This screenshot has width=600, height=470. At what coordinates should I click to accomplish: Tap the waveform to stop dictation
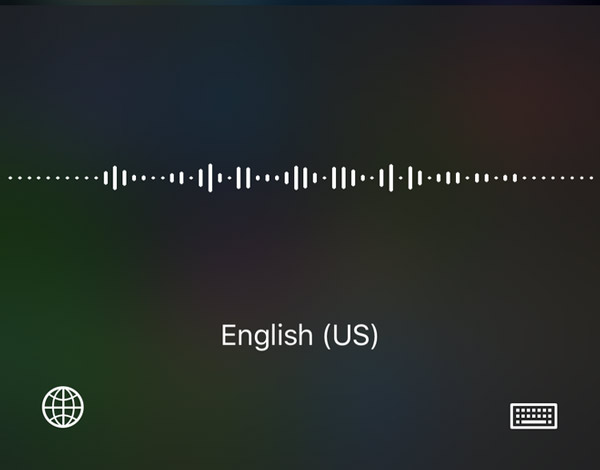[300, 178]
